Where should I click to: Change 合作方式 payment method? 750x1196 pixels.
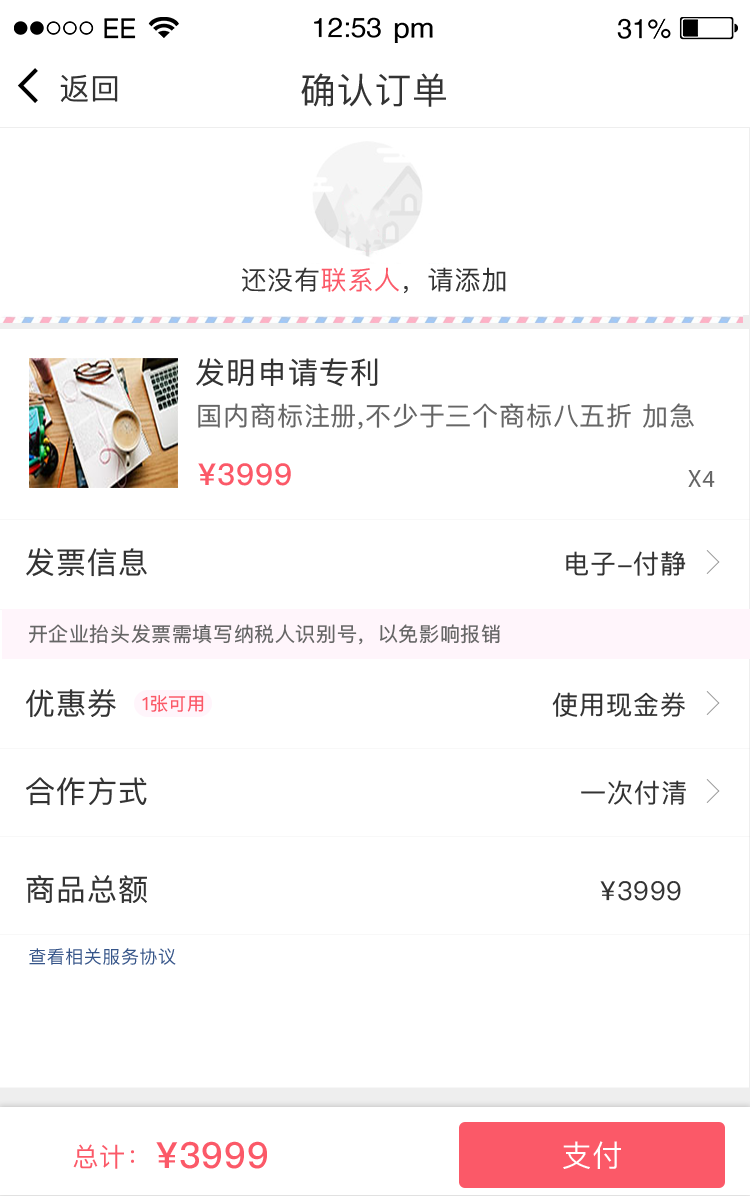[x=374, y=793]
